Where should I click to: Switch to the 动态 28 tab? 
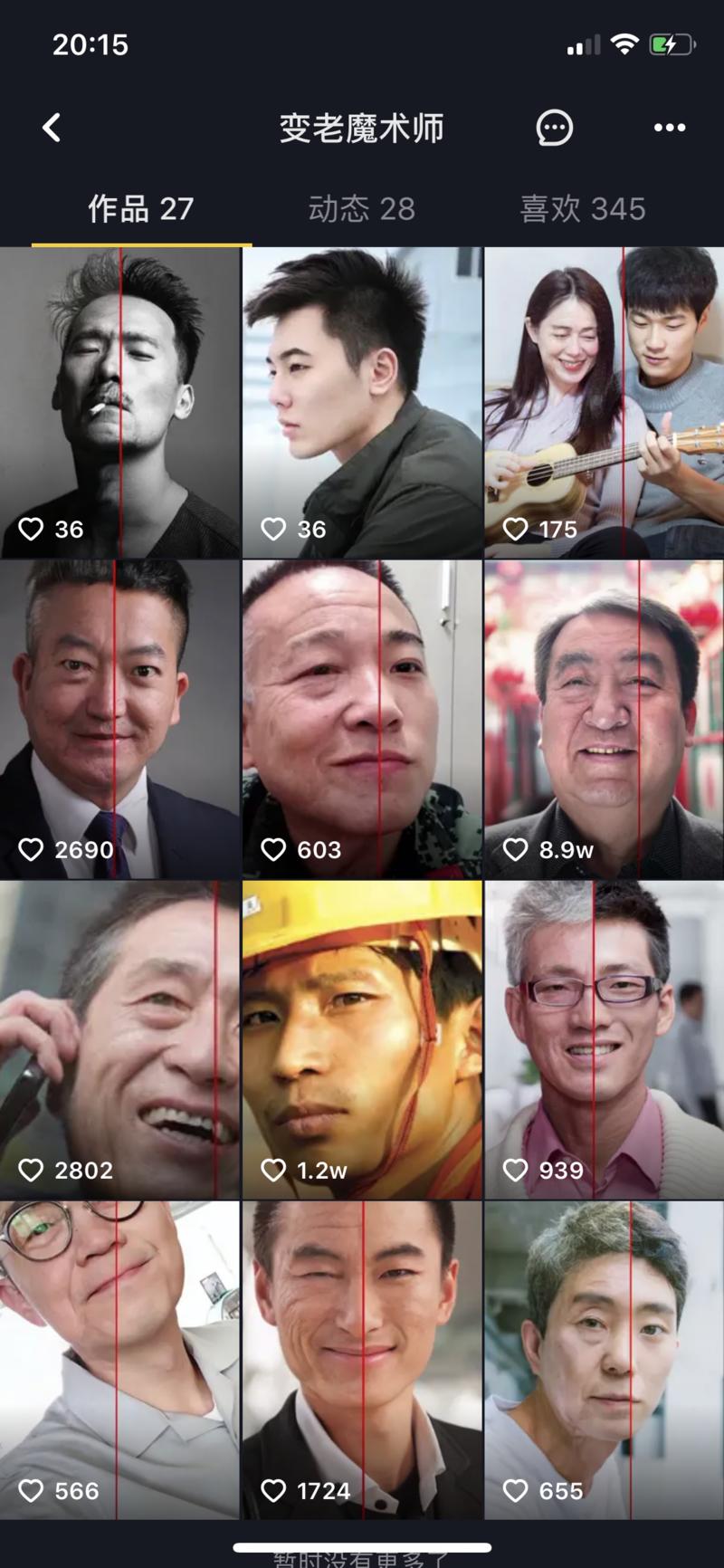(361, 208)
